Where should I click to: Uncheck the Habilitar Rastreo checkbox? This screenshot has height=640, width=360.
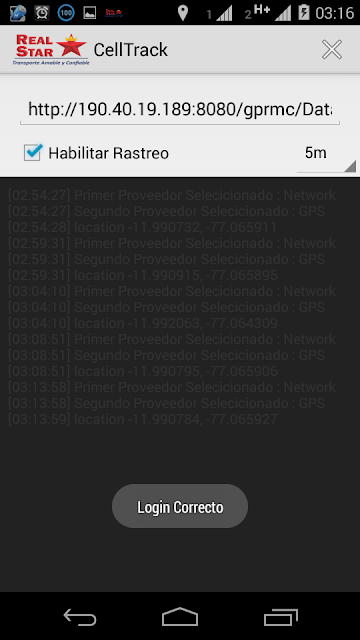[33, 153]
